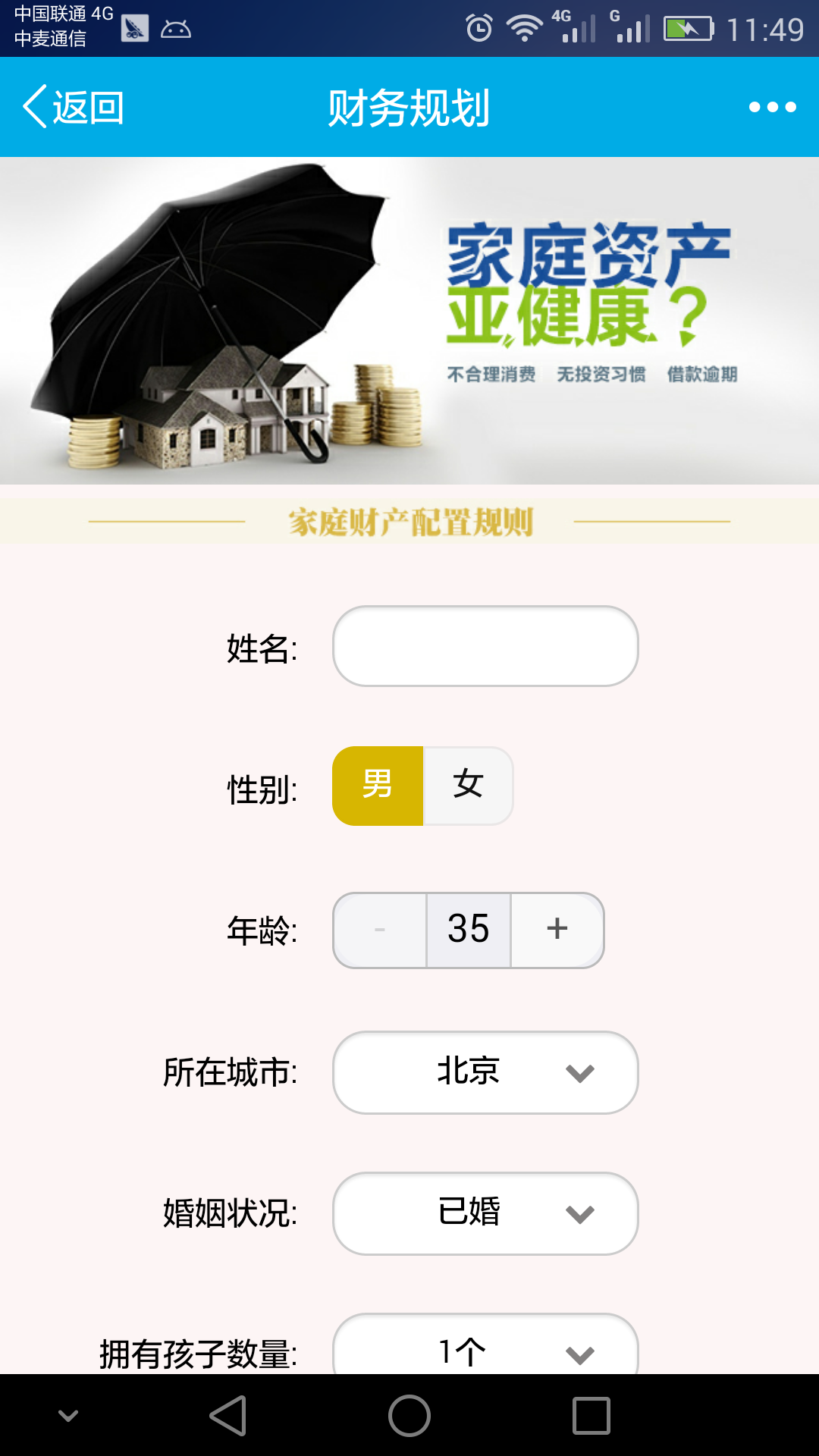Open the system recent apps view
Image resolution: width=819 pixels, height=1456 pixels.
(x=591, y=1416)
